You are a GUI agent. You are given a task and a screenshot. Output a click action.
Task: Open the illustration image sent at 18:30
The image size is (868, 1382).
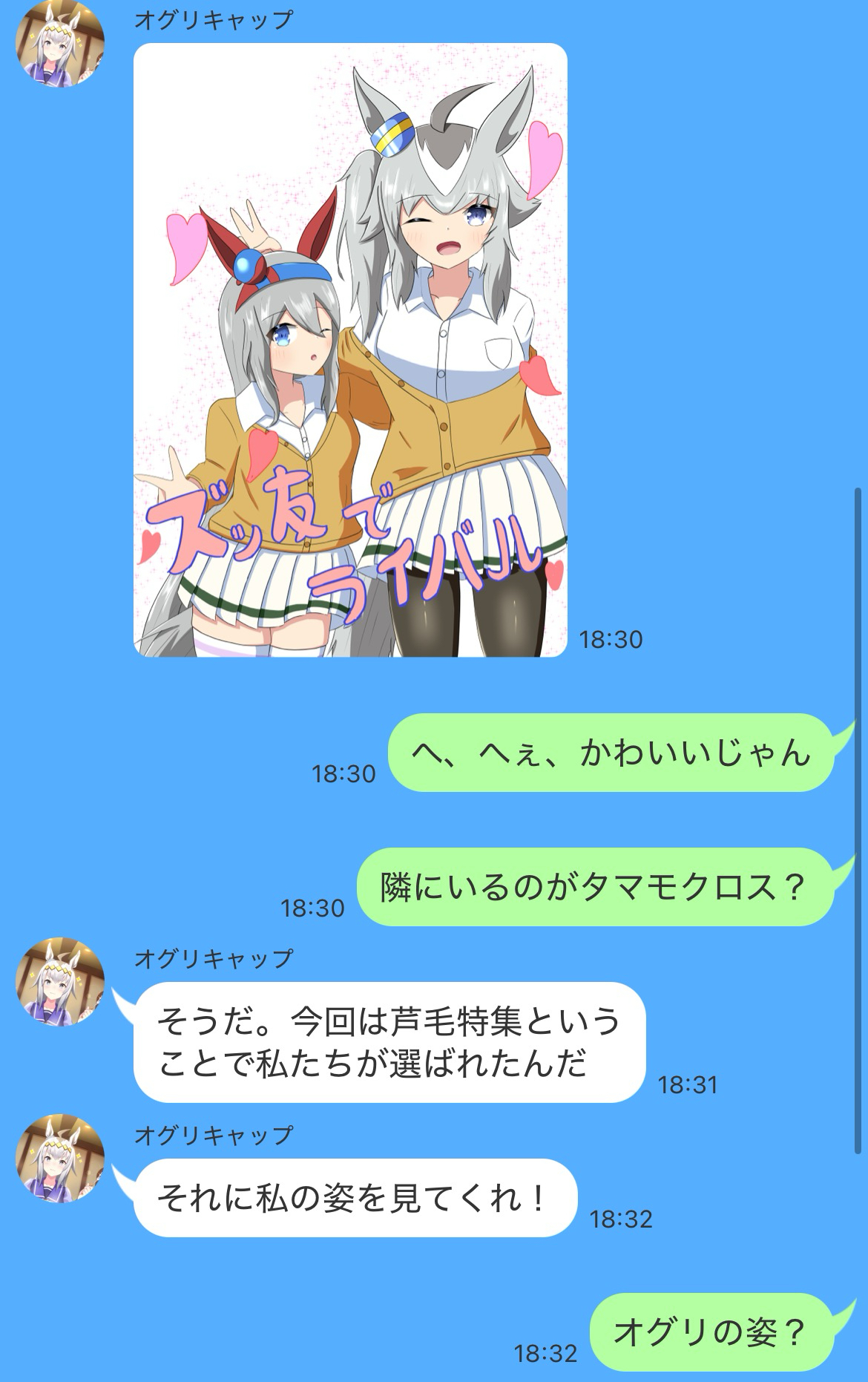click(x=350, y=350)
